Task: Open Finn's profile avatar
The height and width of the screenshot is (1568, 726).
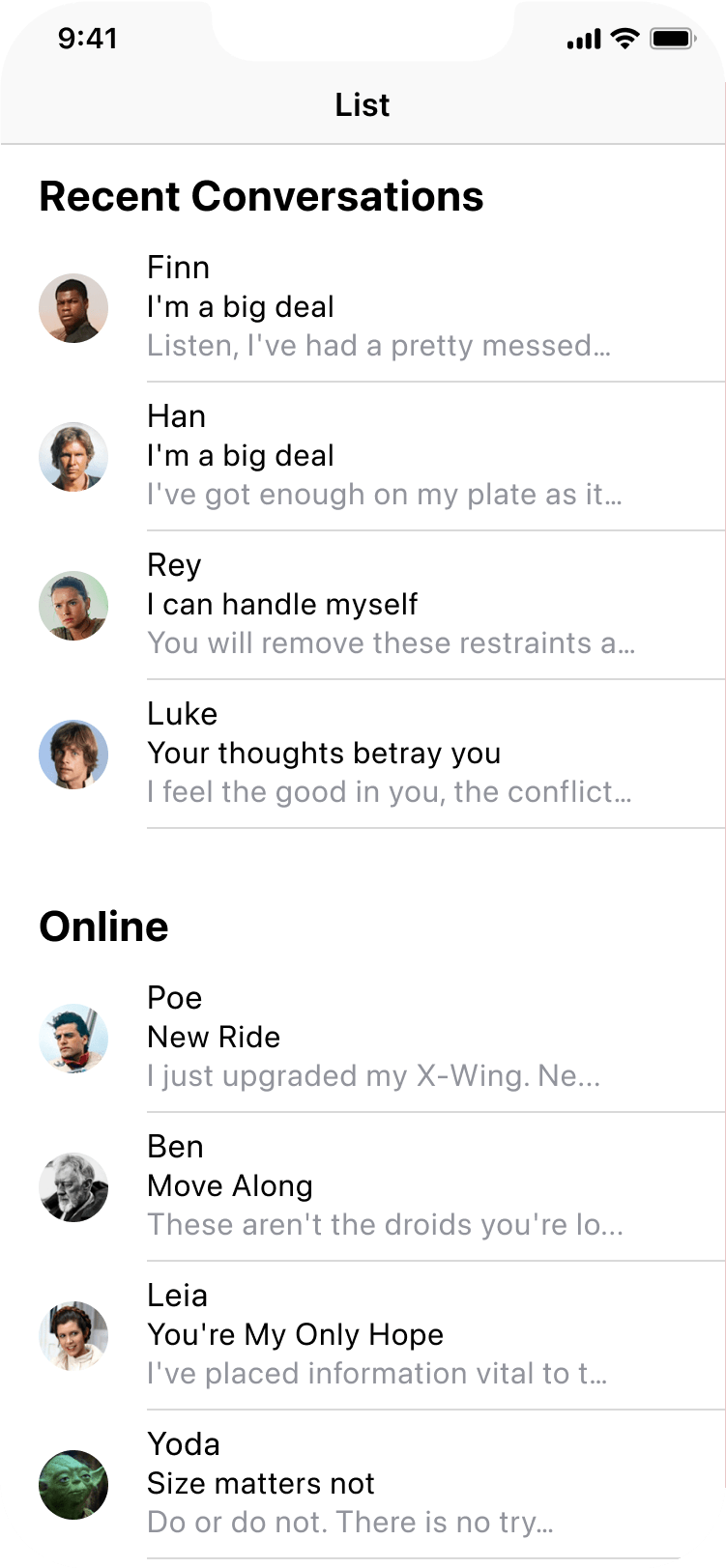Action: [x=73, y=308]
